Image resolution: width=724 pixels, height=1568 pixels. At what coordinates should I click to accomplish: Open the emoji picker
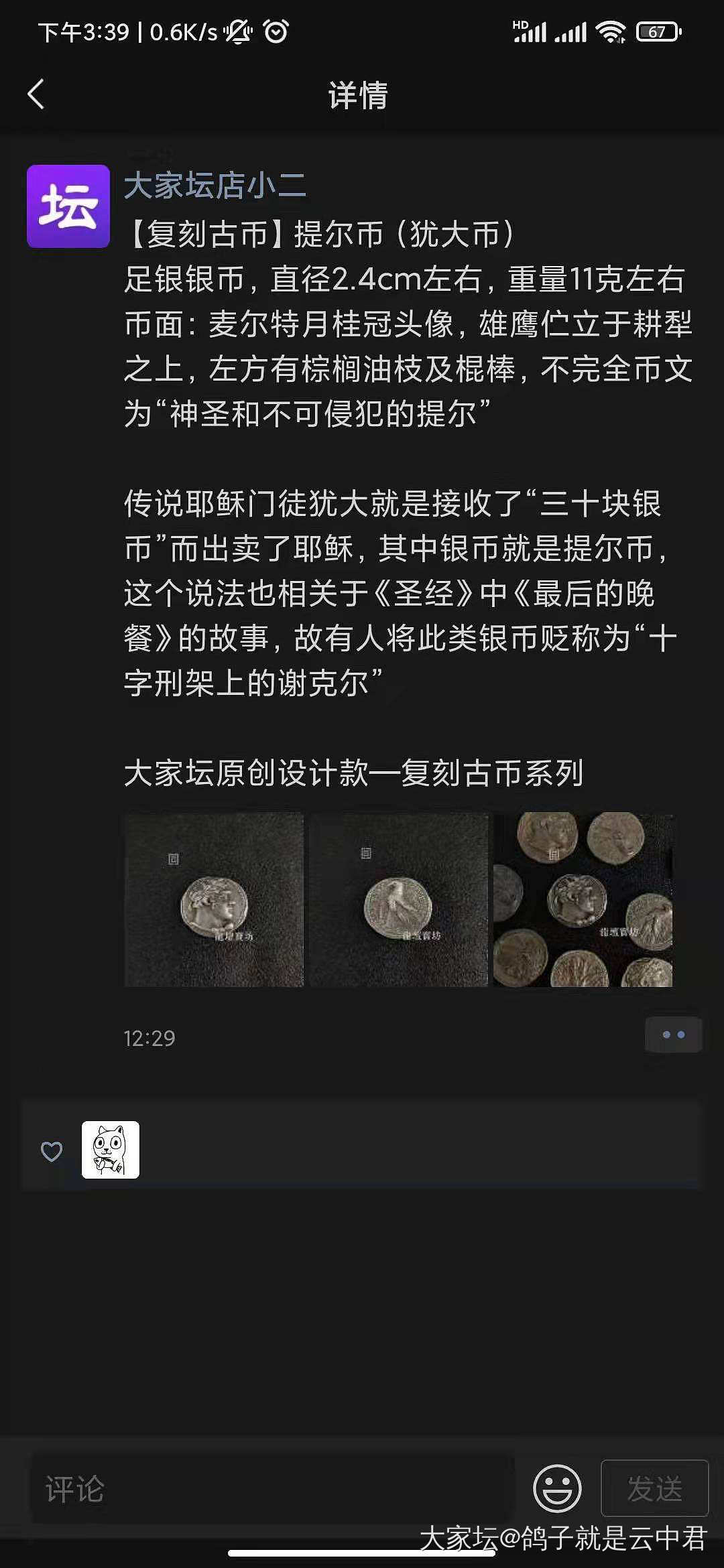[556, 1488]
